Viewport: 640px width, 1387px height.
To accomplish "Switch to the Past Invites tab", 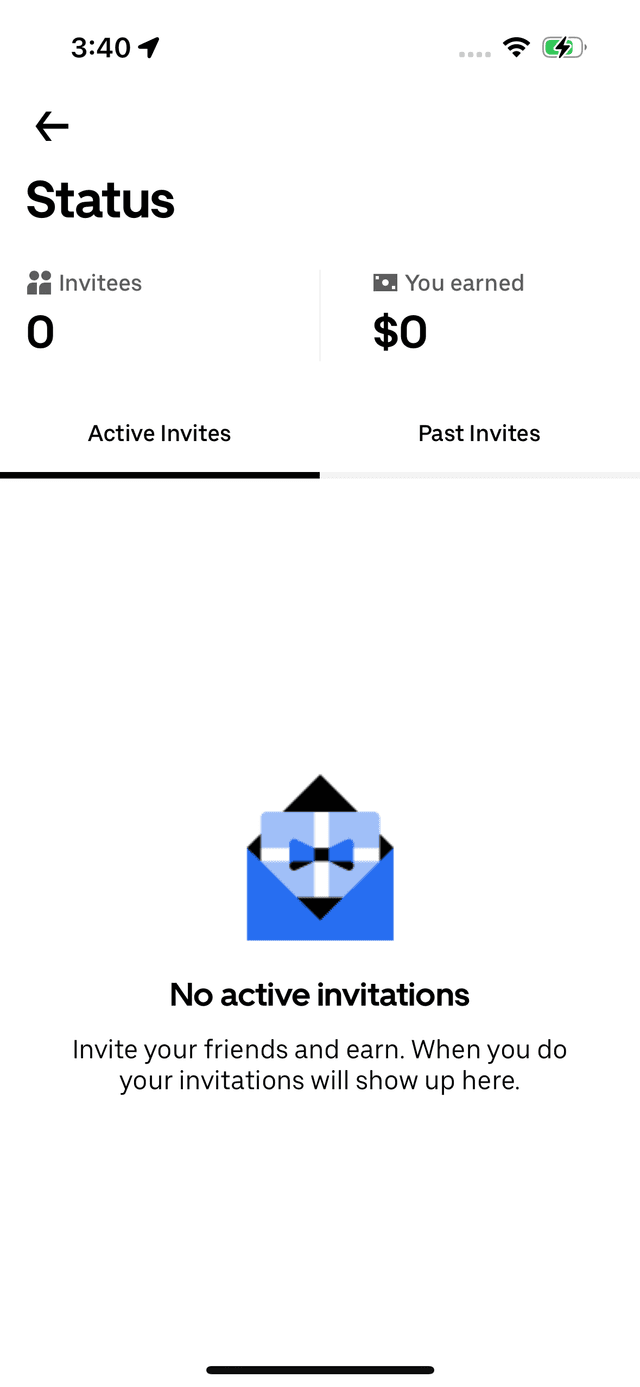I will point(479,434).
